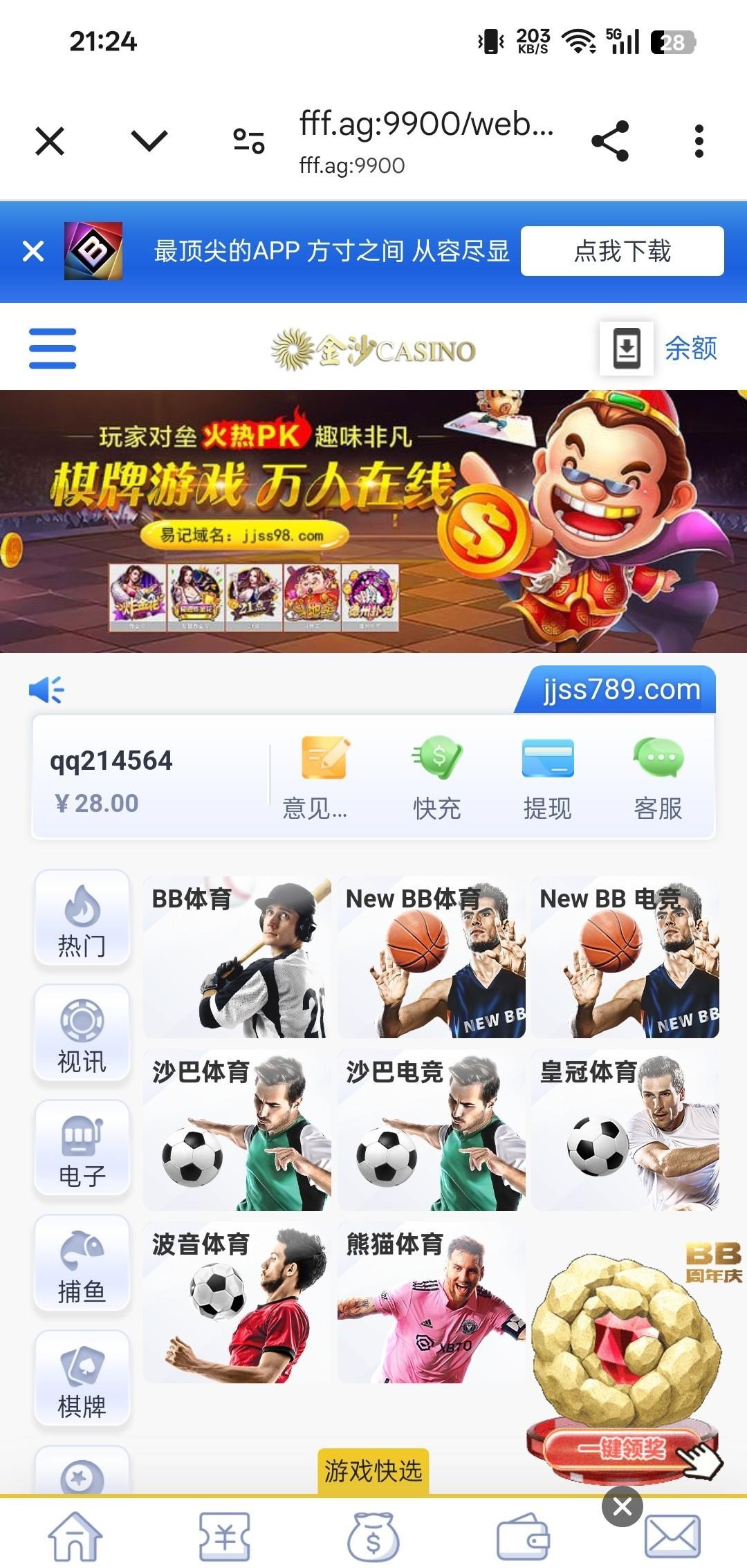Image resolution: width=747 pixels, height=1568 pixels.
Task: Share this page
Action: click(x=610, y=141)
